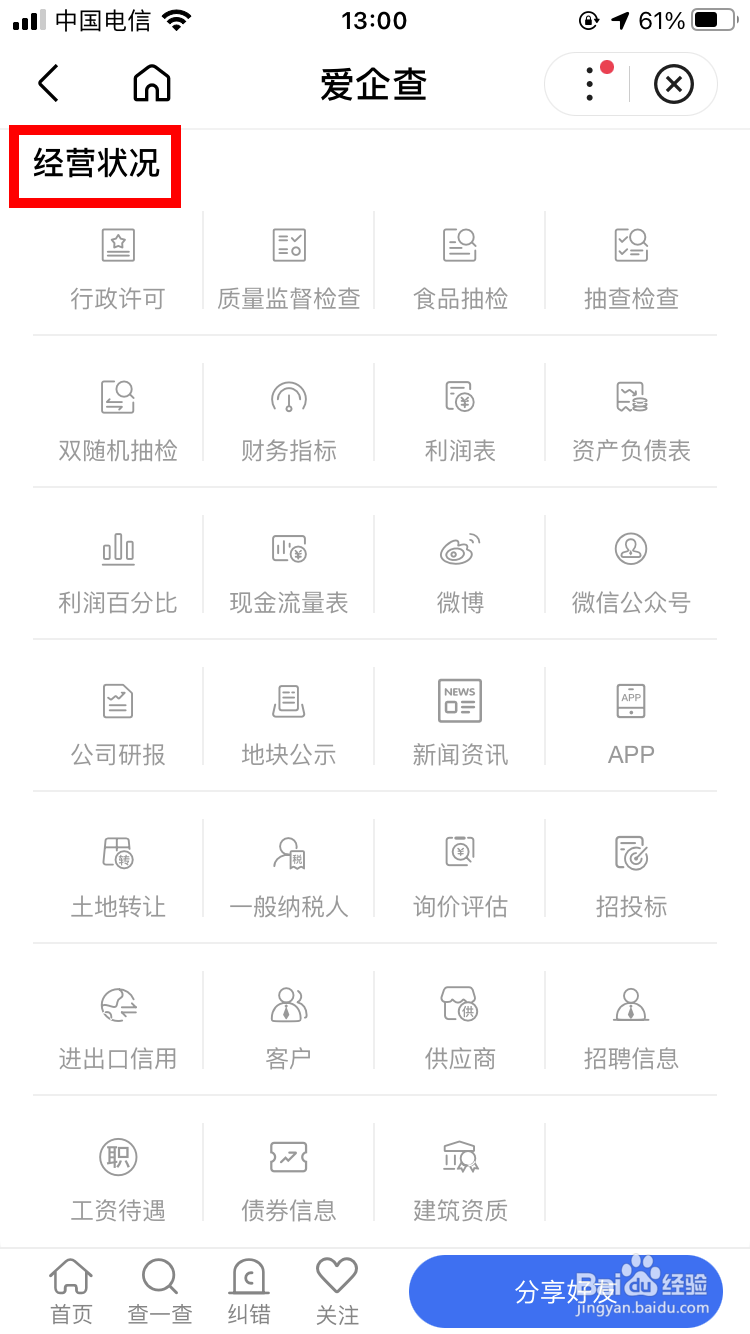Switch to 首页 tab
The width and height of the screenshot is (750, 1334).
point(71,1291)
